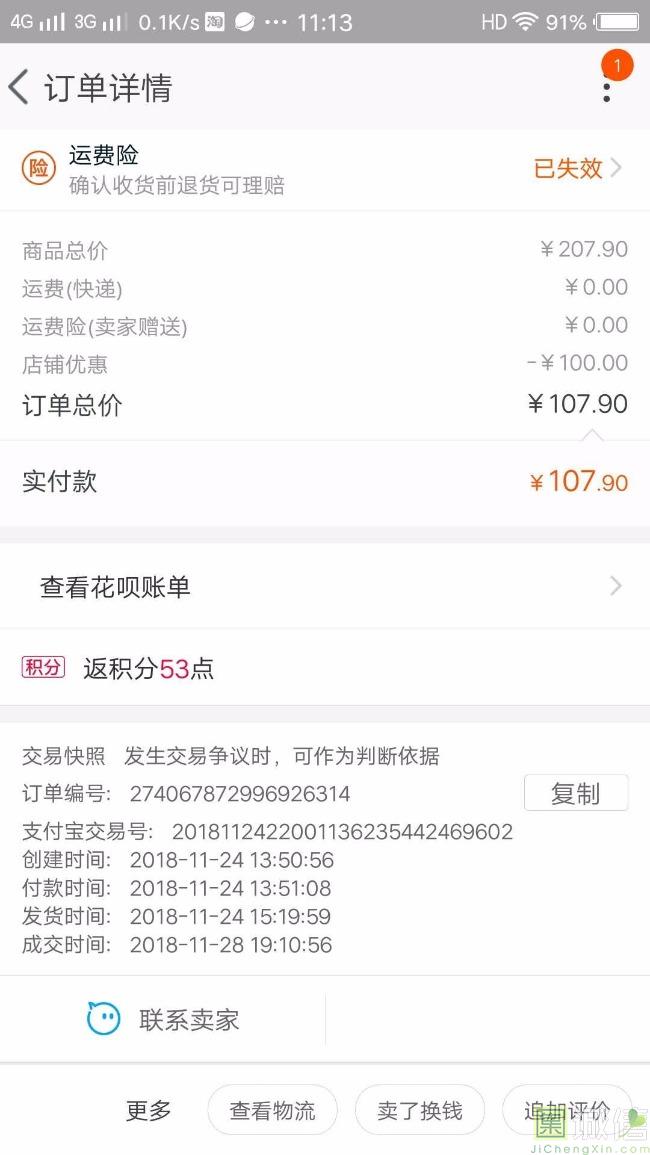This screenshot has width=650, height=1155.
Task: Open the three-dot overflow menu
Action: (607, 88)
